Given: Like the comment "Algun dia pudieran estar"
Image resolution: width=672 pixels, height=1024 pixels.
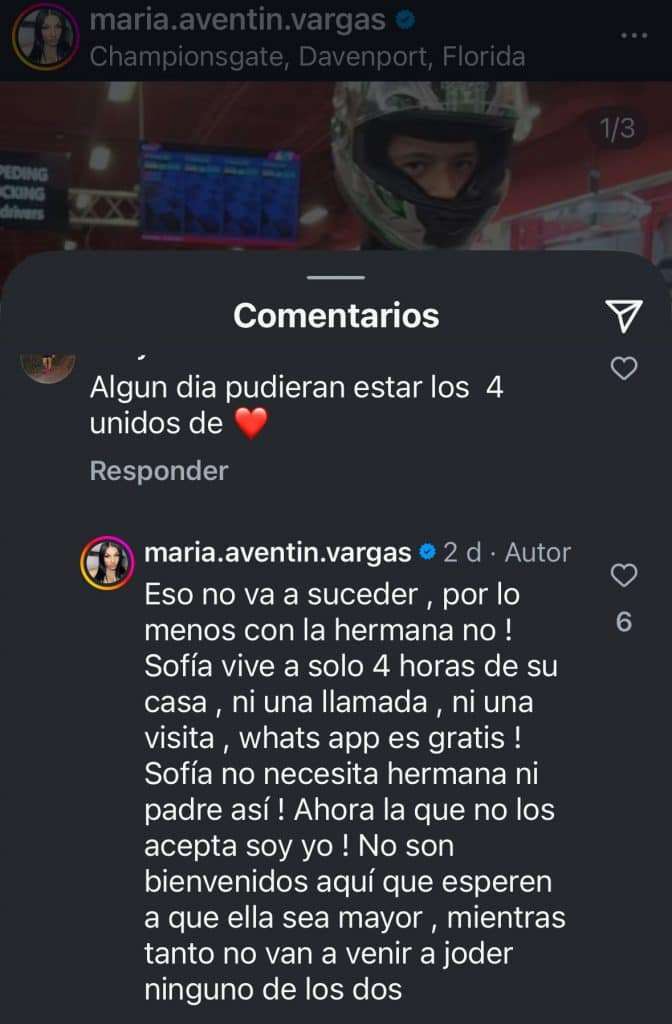Looking at the screenshot, I should (x=624, y=369).
